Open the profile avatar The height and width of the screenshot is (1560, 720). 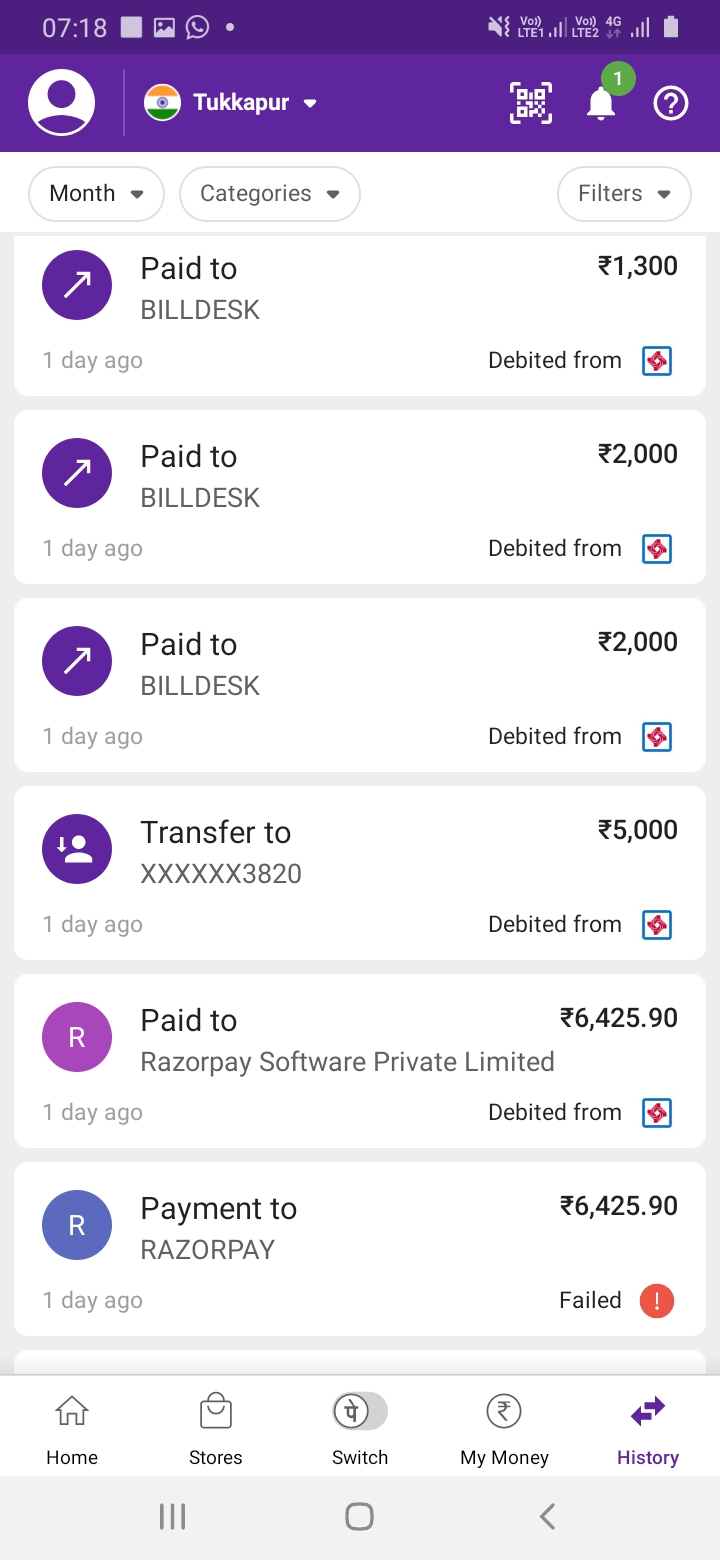(x=62, y=102)
